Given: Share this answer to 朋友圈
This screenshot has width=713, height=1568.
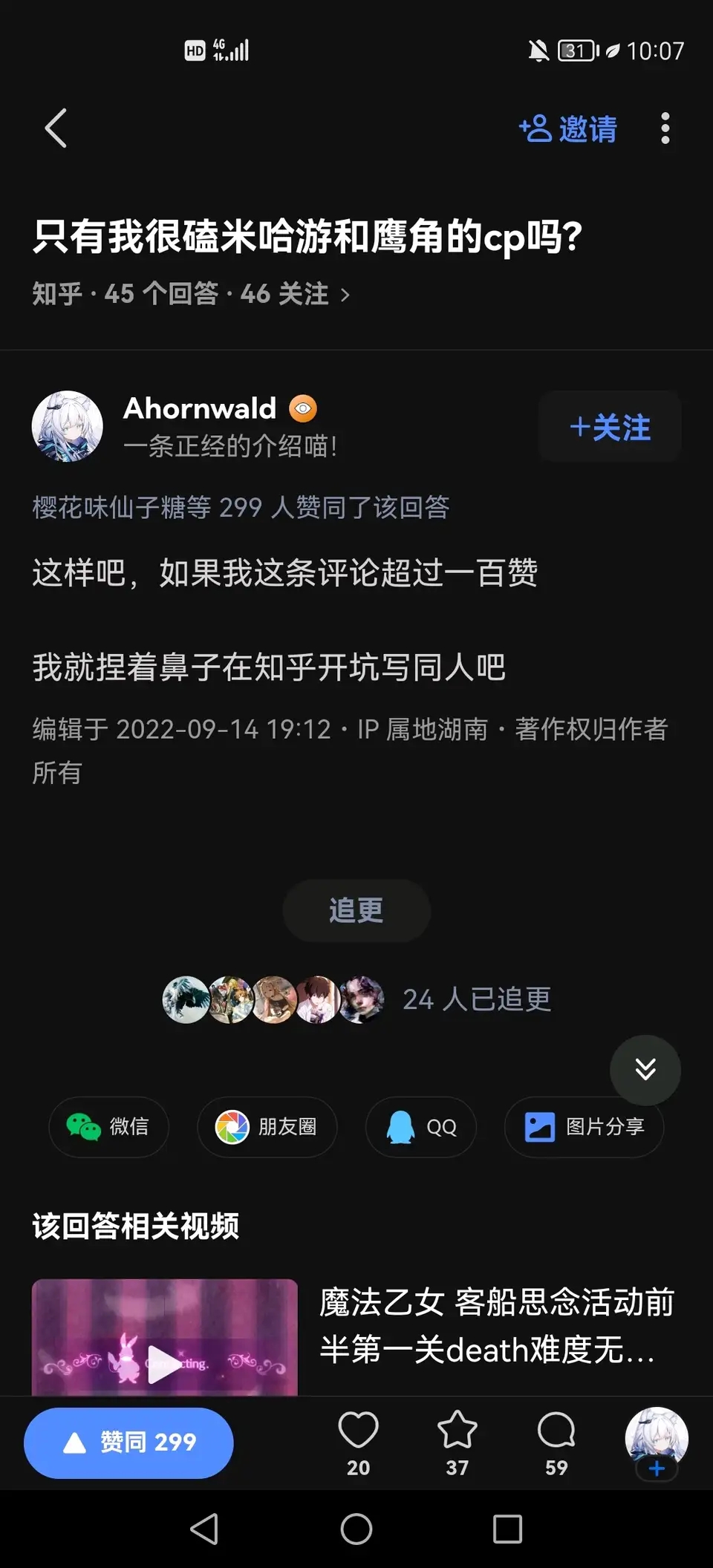Looking at the screenshot, I should point(267,1126).
